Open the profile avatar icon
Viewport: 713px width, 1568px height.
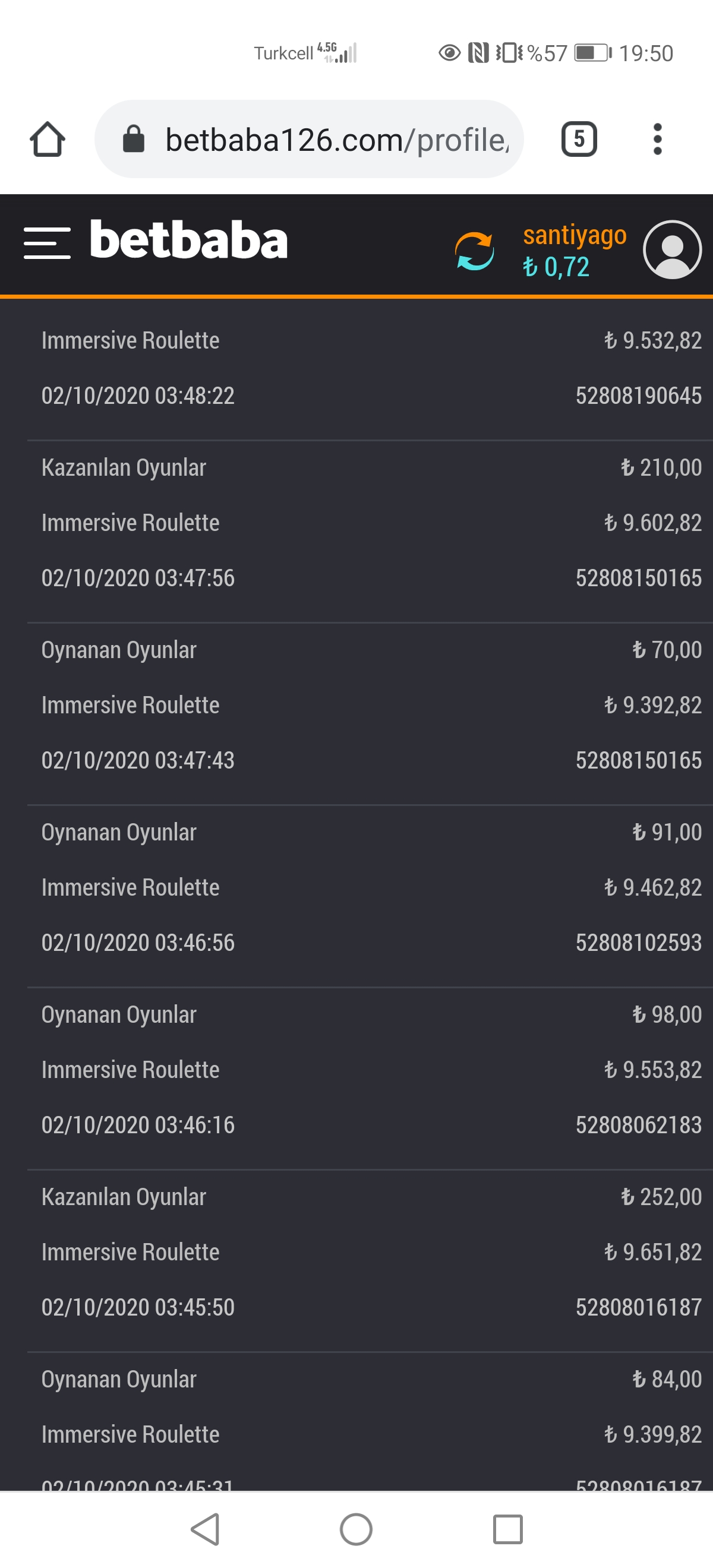click(672, 249)
